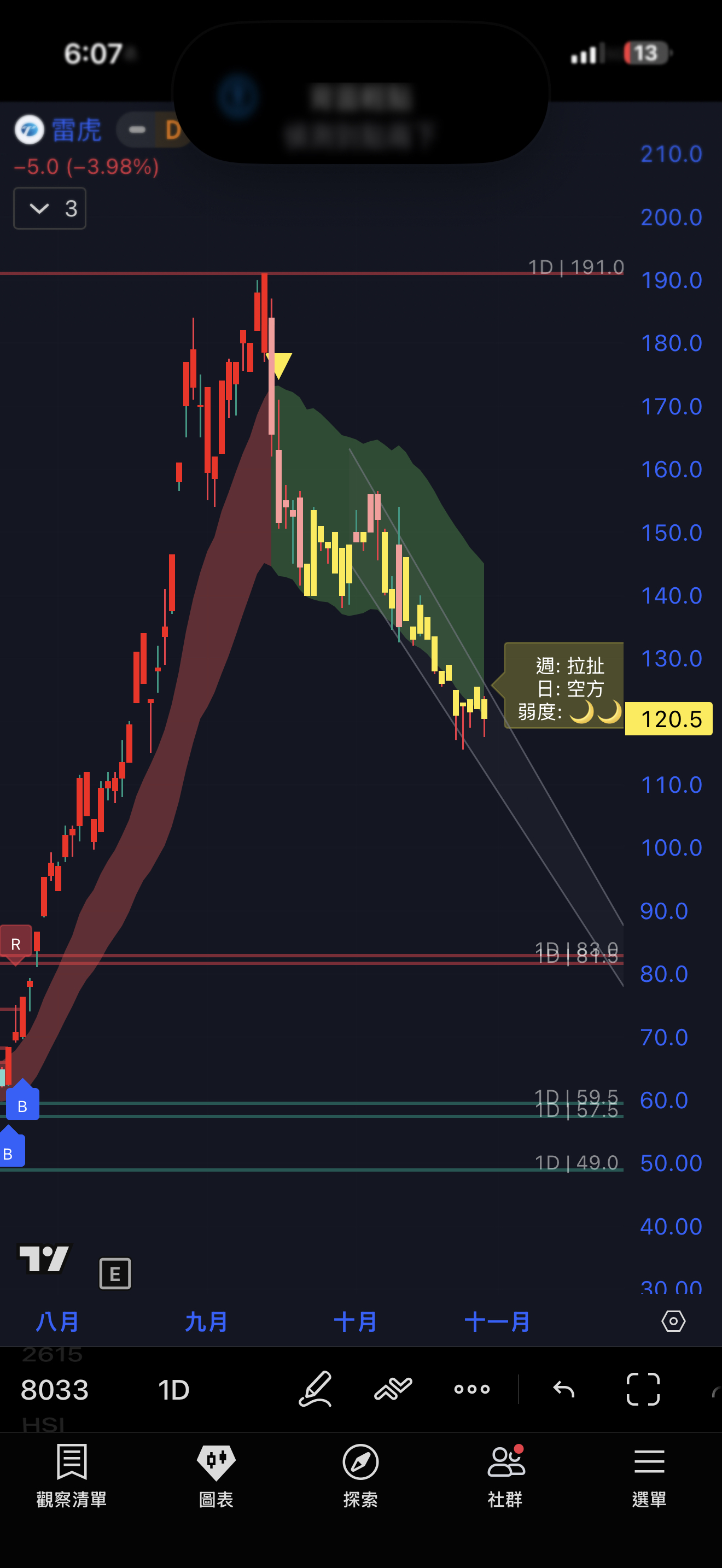Tap the E earnings marker
The image size is (722, 1568).
(115, 1273)
